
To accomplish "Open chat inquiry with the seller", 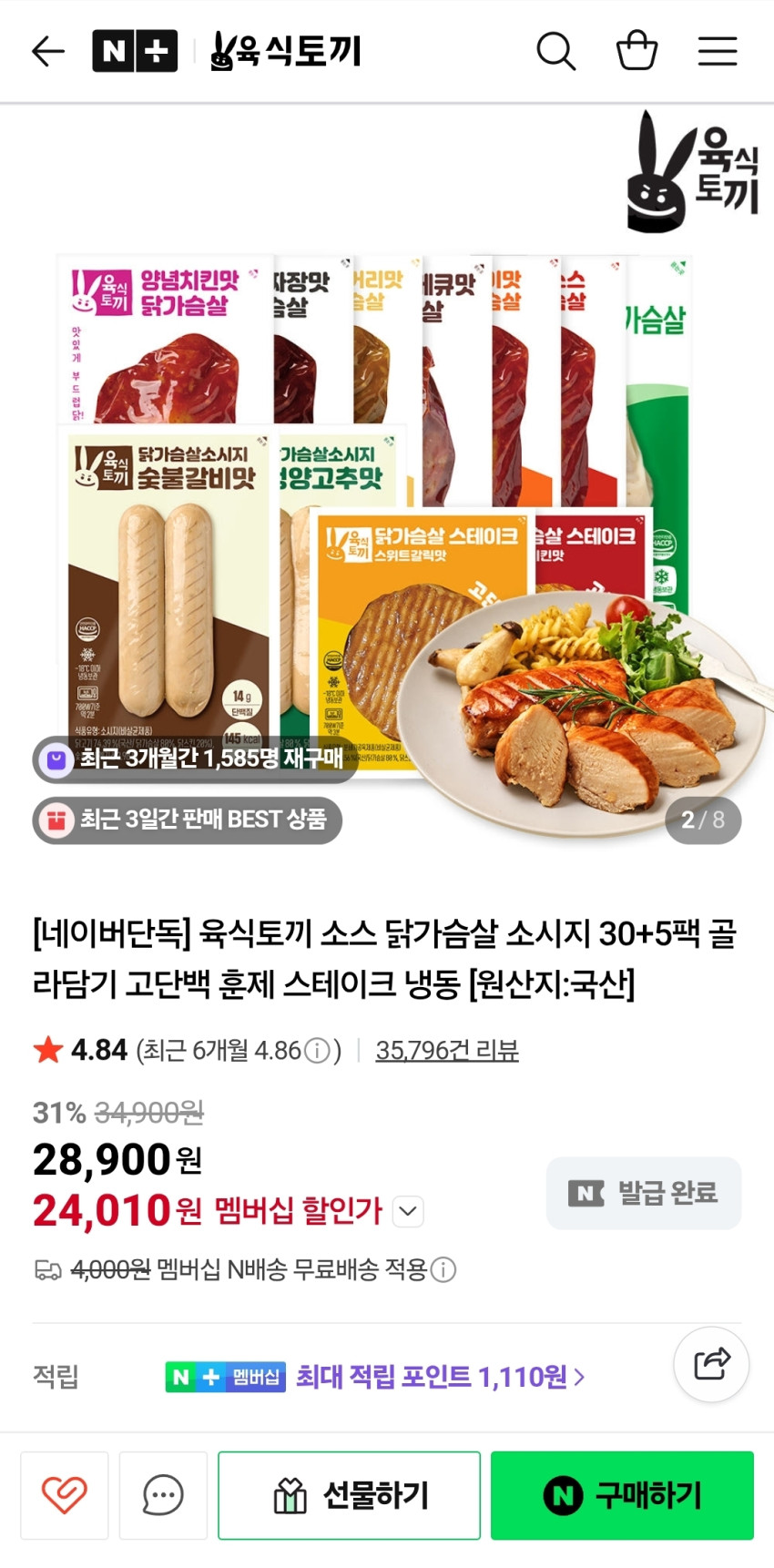I will click(x=163, y=1495).
